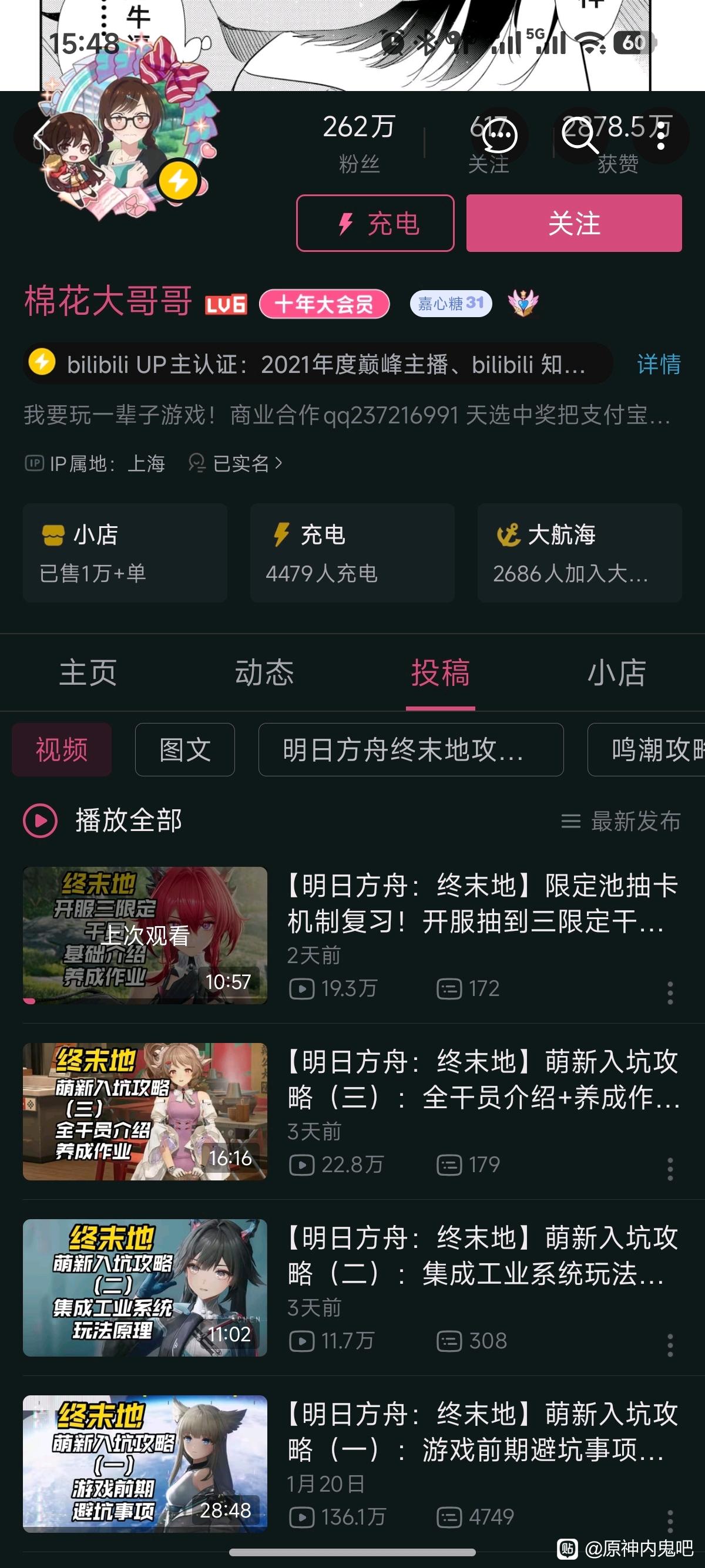Open the 4479人充电 card

point(352,553)
